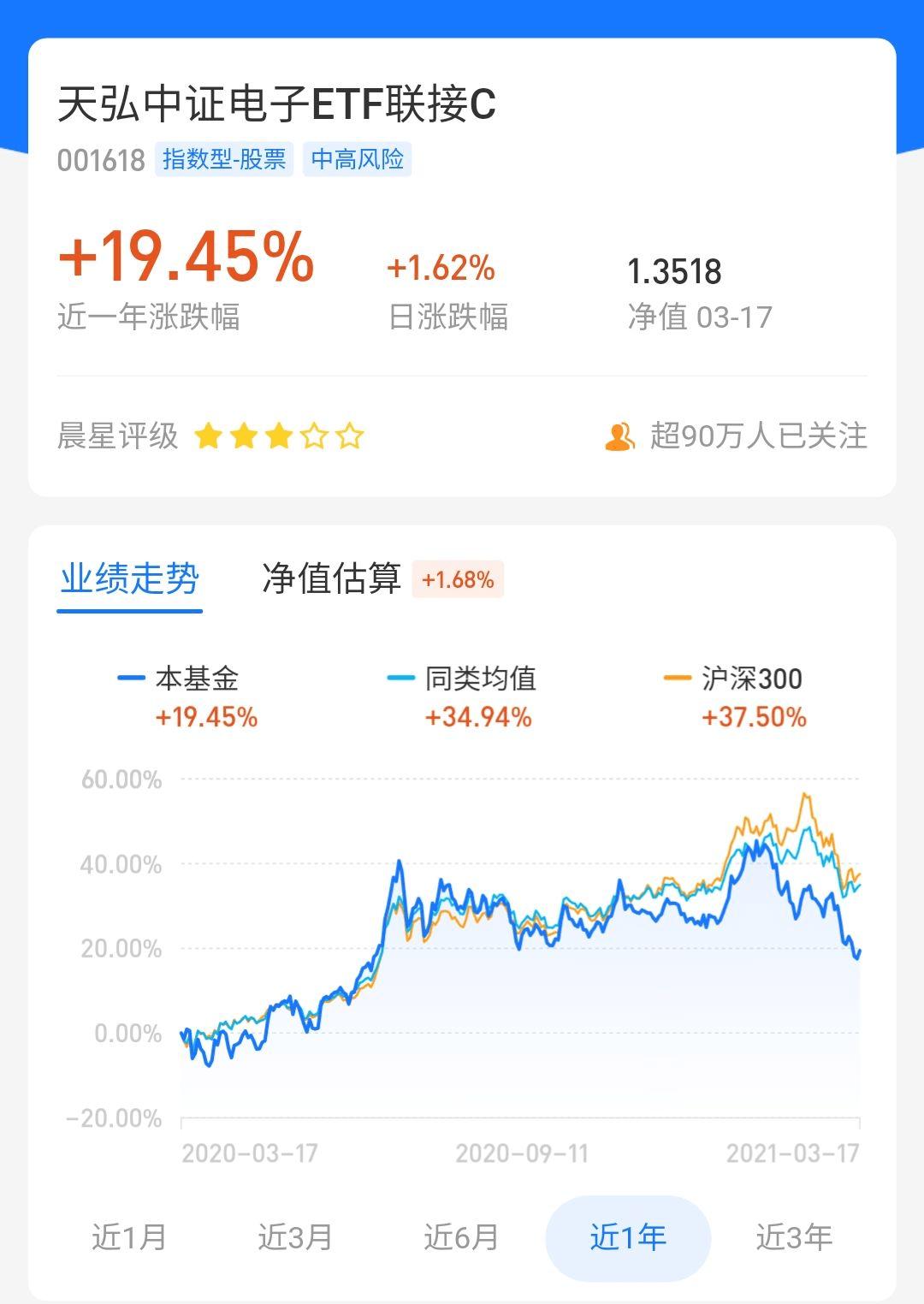Open the 中高风险 risk level details
Viewport: 924px width, 1304px height.
[360, 159]
